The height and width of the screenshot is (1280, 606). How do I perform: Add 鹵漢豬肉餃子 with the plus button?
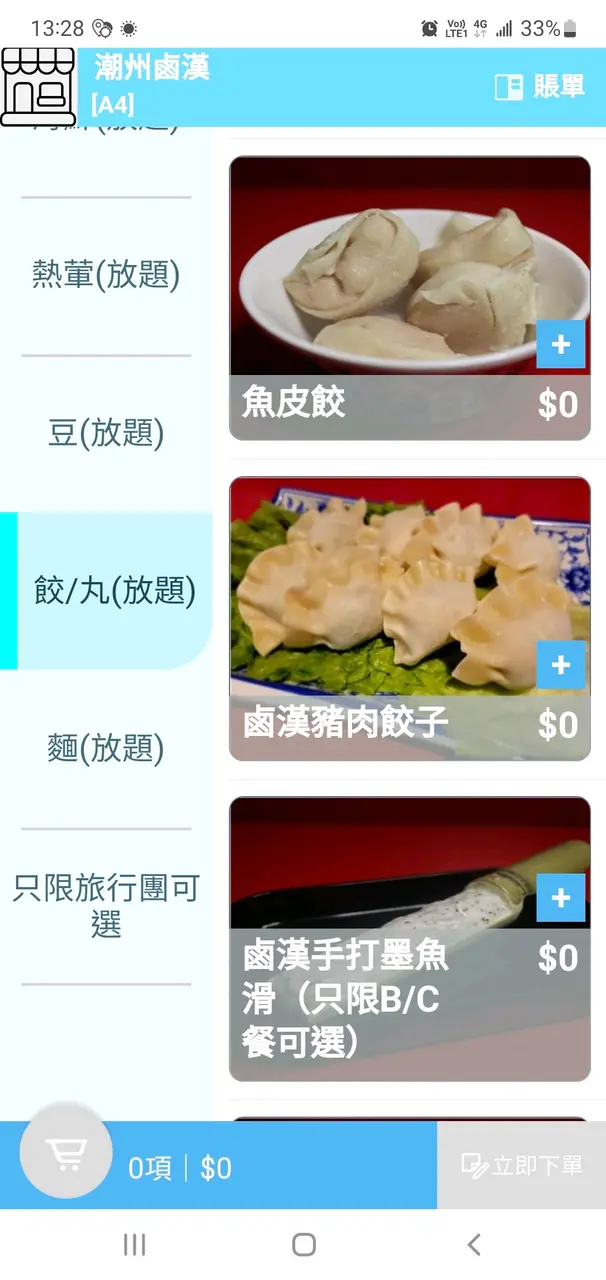pyautogui.click(x=560, y=665)
